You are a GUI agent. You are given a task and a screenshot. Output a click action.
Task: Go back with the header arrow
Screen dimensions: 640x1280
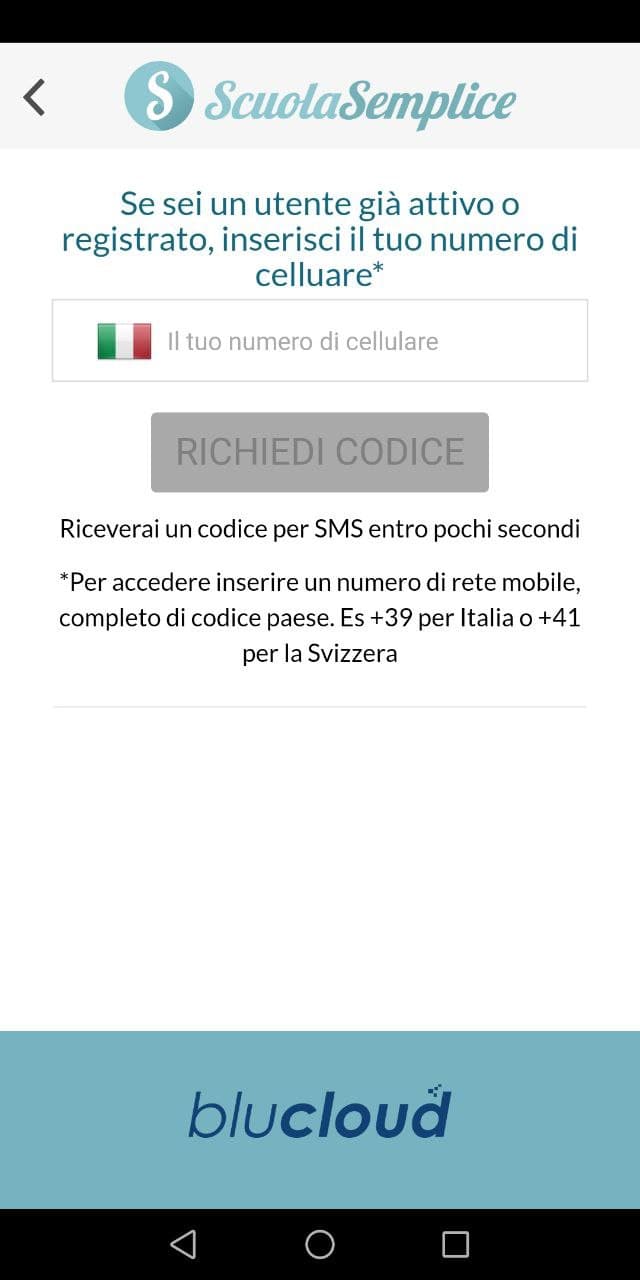pos(34,97)
